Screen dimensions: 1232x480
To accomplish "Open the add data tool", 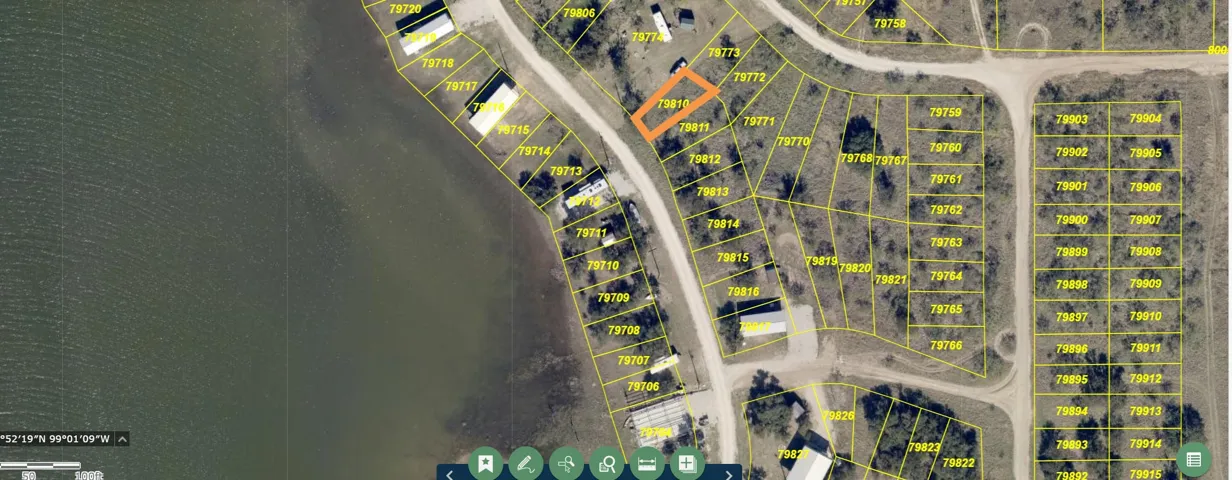I will click(687, 463).
